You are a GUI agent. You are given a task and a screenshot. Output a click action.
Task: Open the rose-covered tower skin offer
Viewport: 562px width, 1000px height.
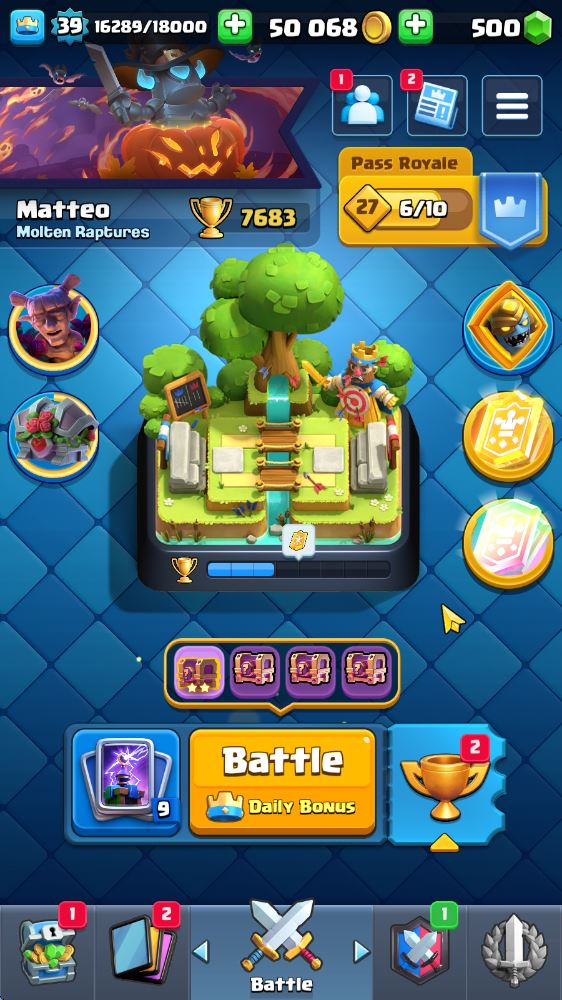coord(53,437)
